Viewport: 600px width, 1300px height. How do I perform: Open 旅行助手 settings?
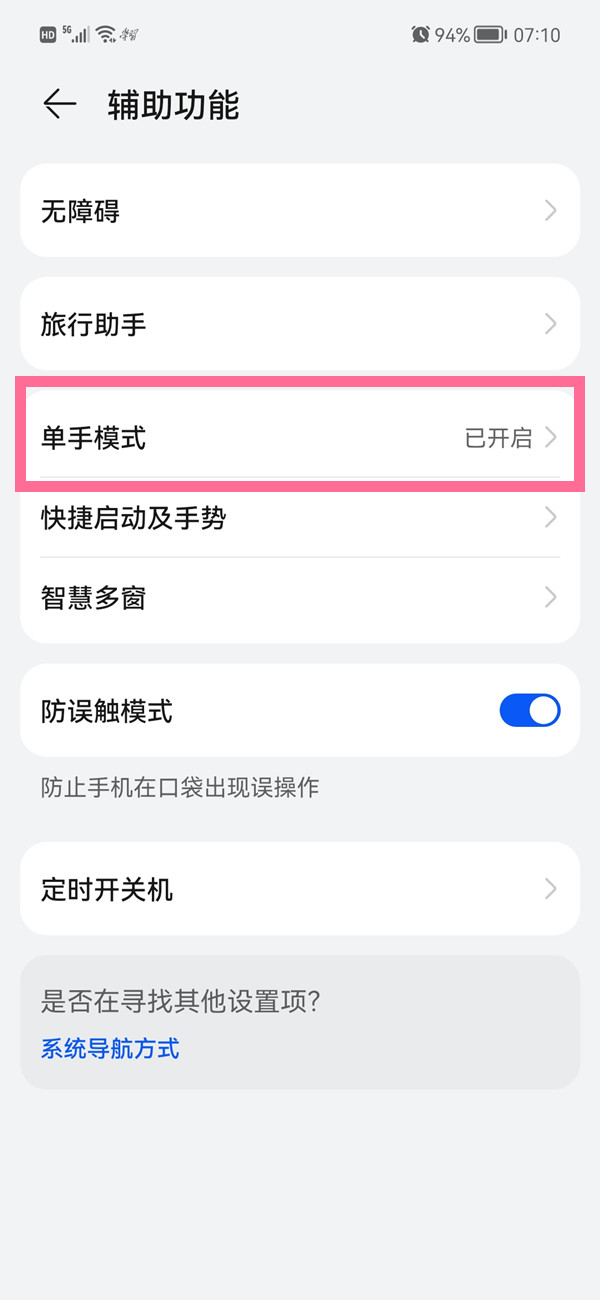click(300, 324)
